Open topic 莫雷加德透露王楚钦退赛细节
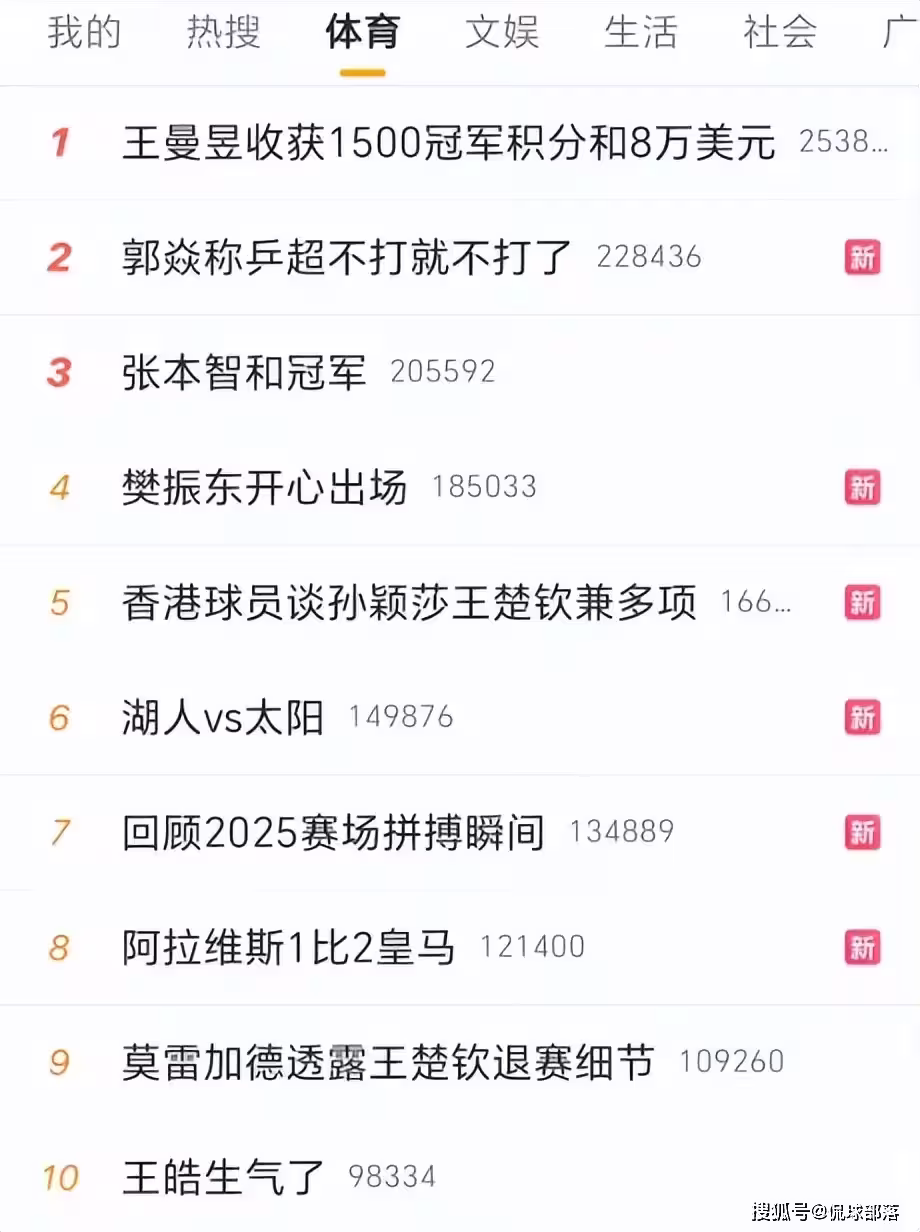This screenshot has width=920, height=1232. [x=388, y=1061]
